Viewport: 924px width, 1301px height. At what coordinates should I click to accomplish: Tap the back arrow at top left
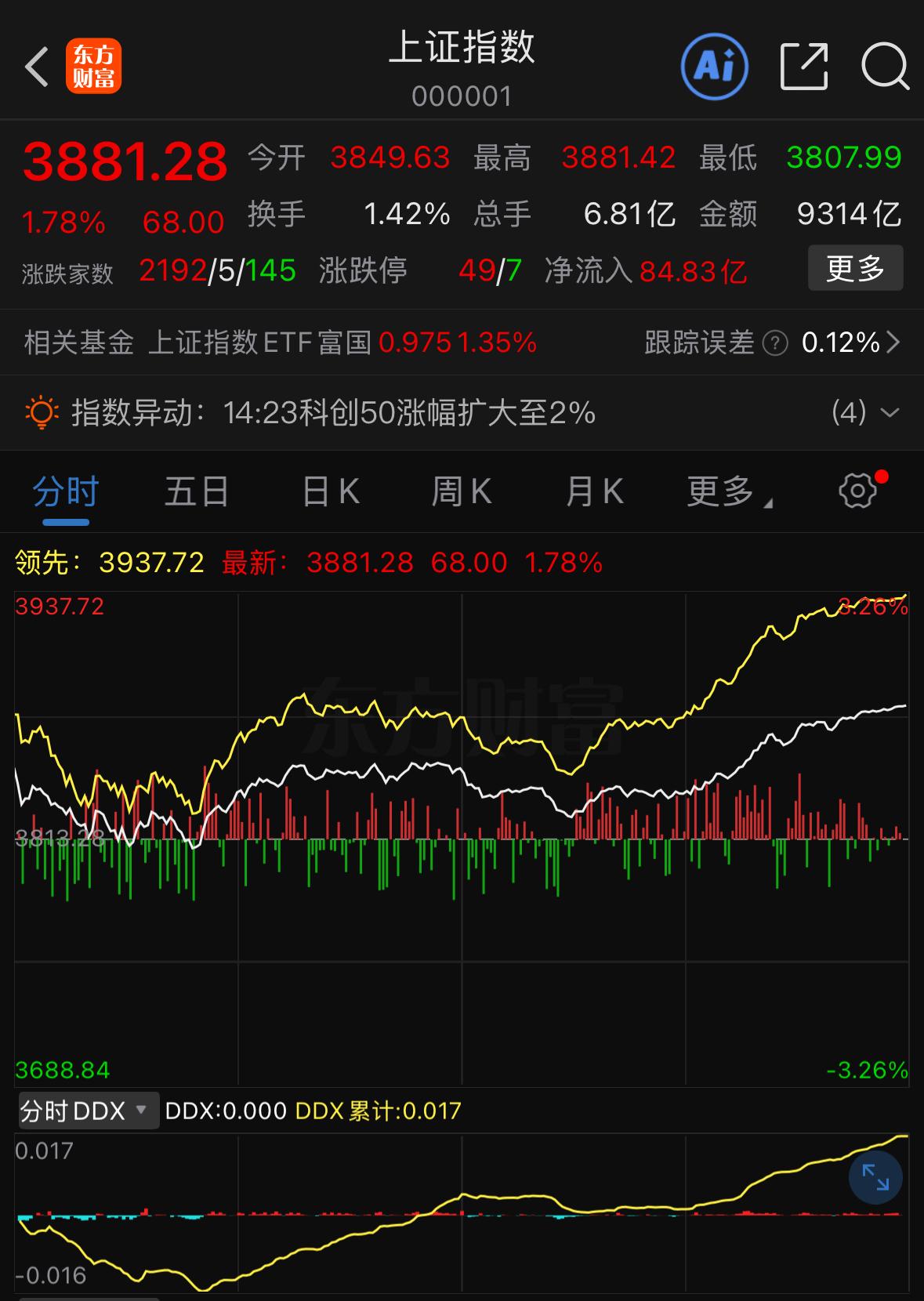pyautogui.click(x=36, y=66)
